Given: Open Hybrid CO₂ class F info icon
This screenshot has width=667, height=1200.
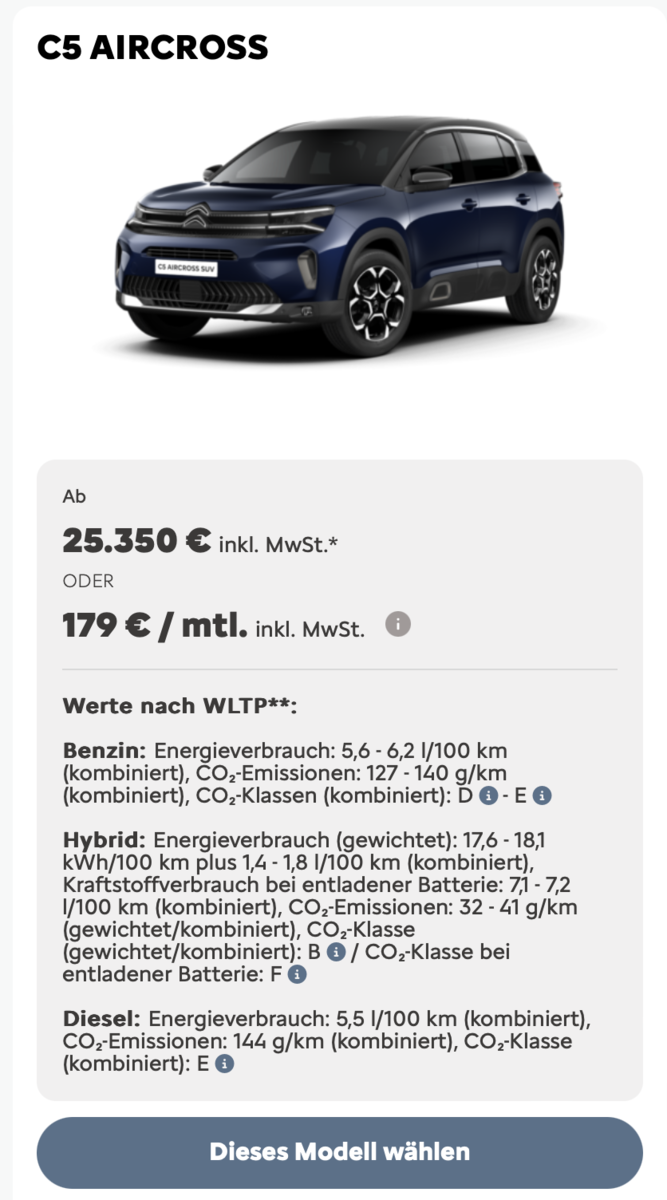Looking at the screenshot, I should coord(298,974).
